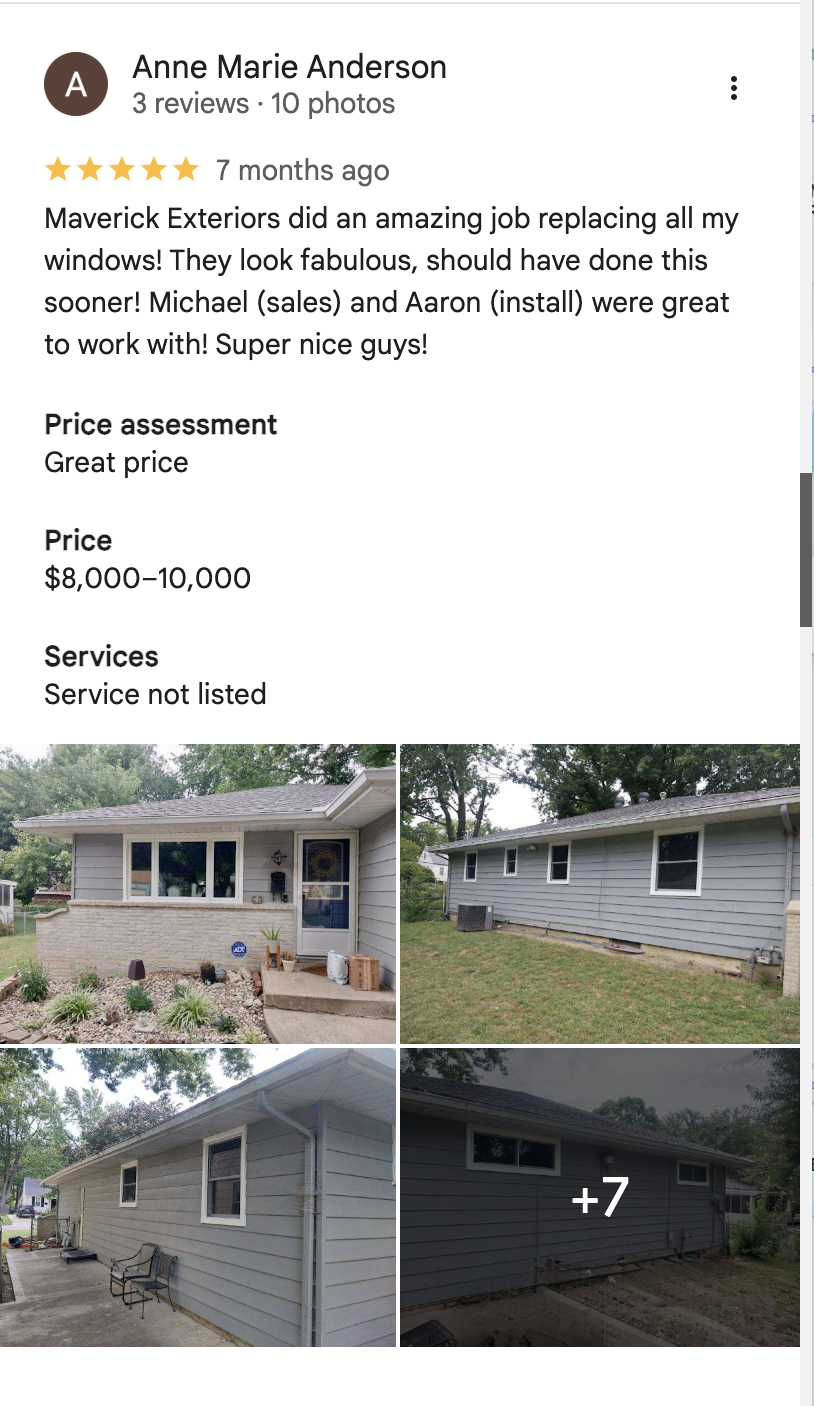Open the backyard photo with AC unit

coord(600,893)
